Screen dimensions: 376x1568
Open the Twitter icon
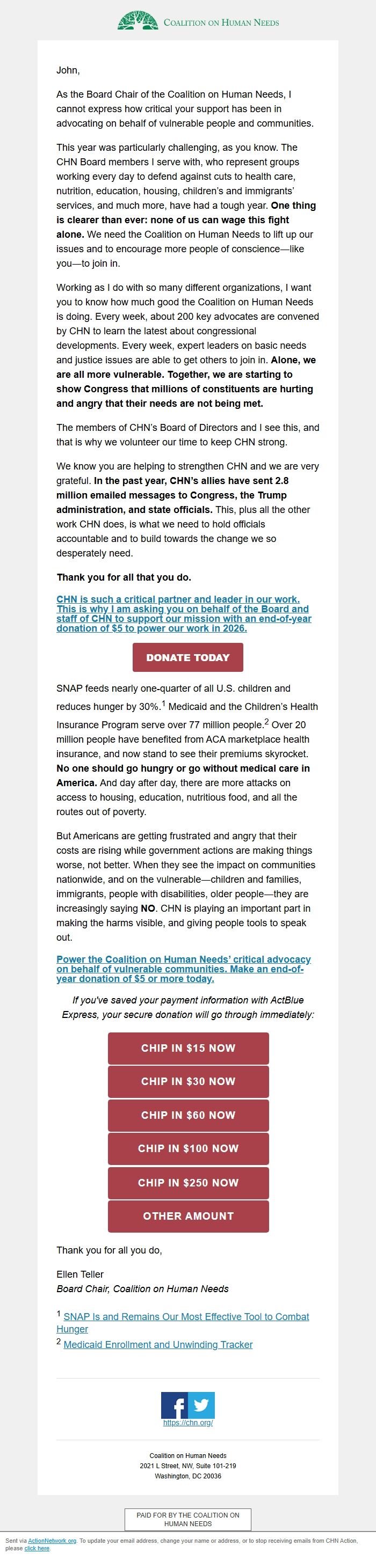pos(202,1405)
